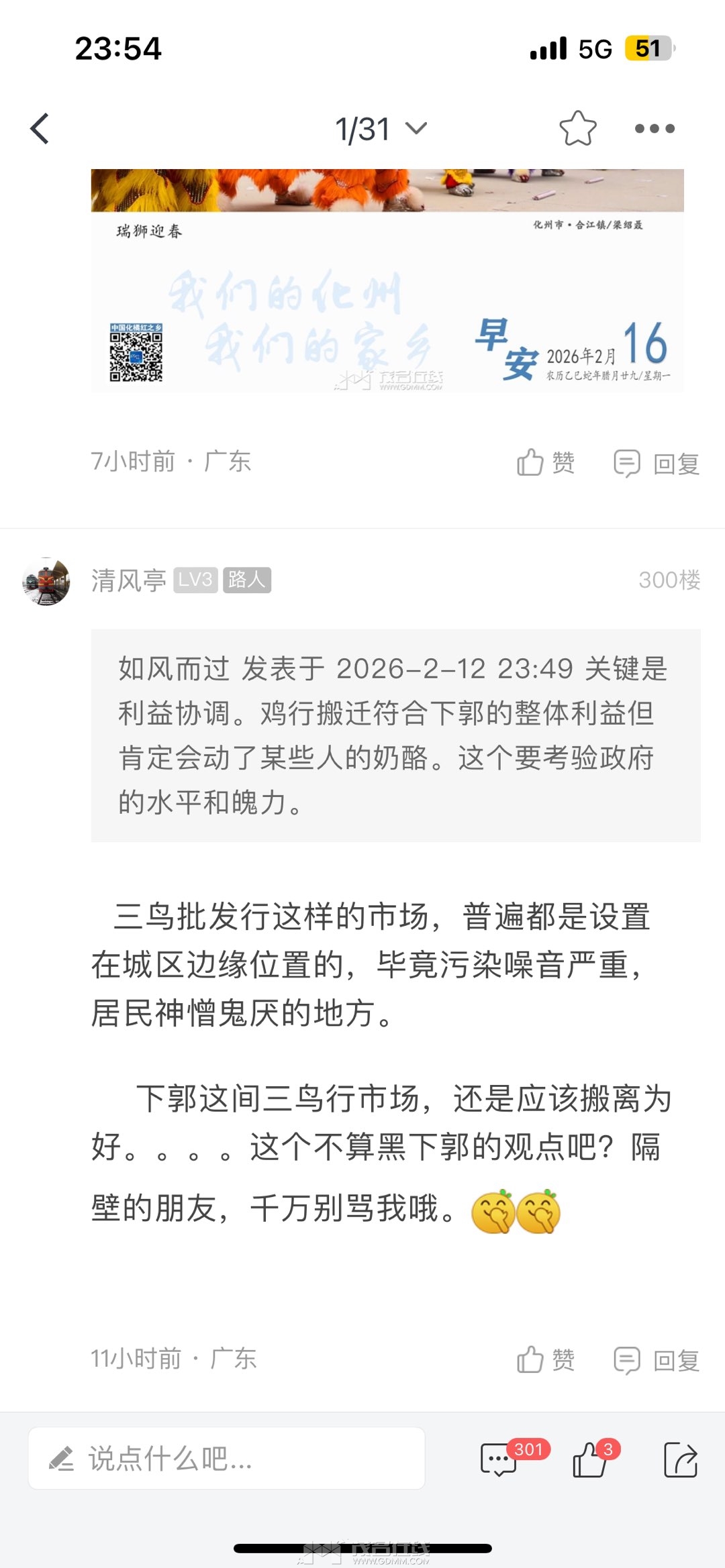Open the three-dot overflow menu
Viewport: 725px width, 1568px height.
pos(655,128)
